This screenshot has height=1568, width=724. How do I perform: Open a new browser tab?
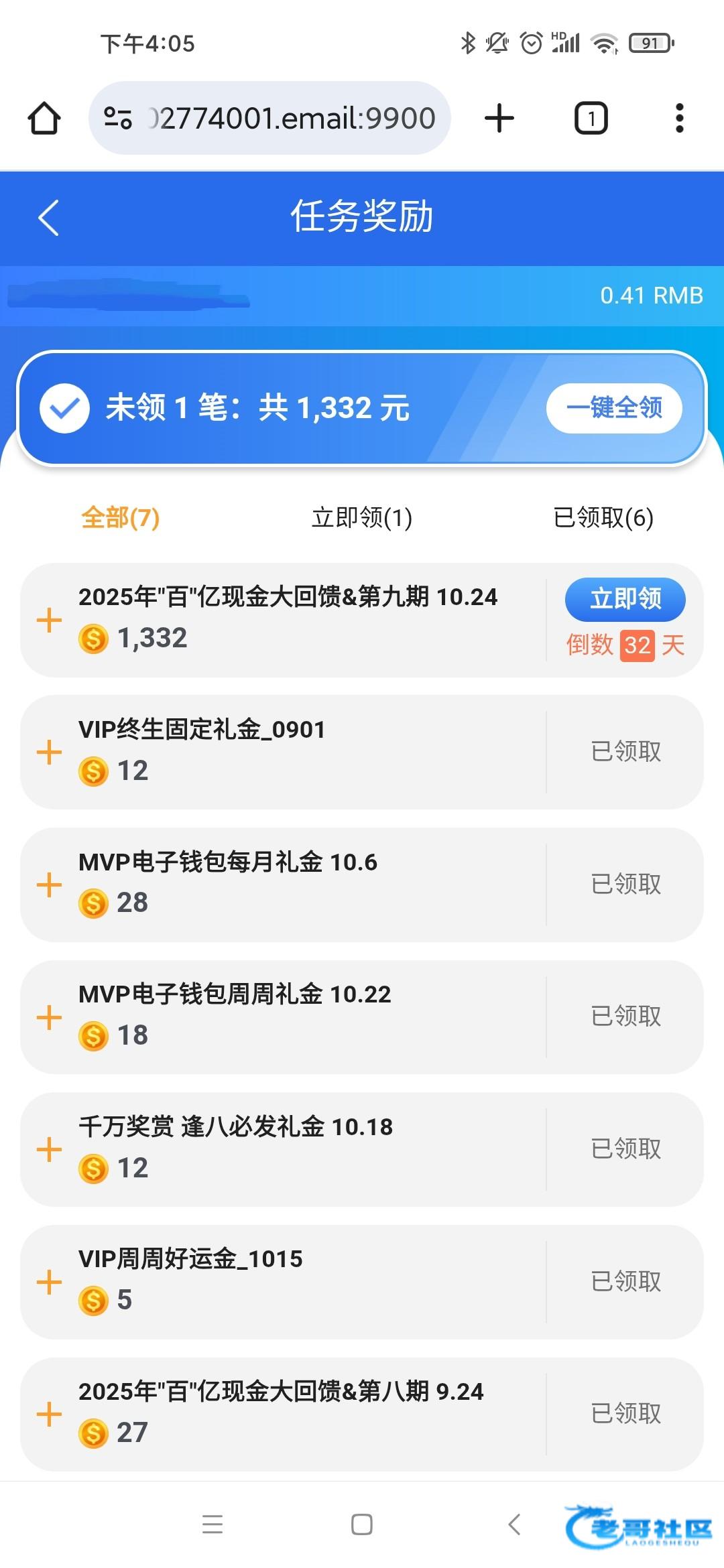[499, 119]
